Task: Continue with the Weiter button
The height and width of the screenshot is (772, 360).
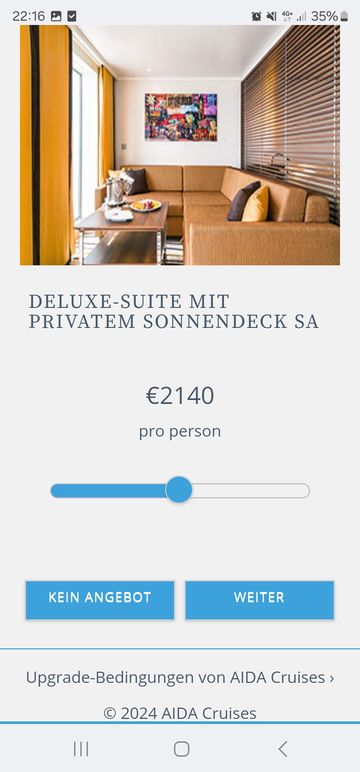Action: point(260,600)
